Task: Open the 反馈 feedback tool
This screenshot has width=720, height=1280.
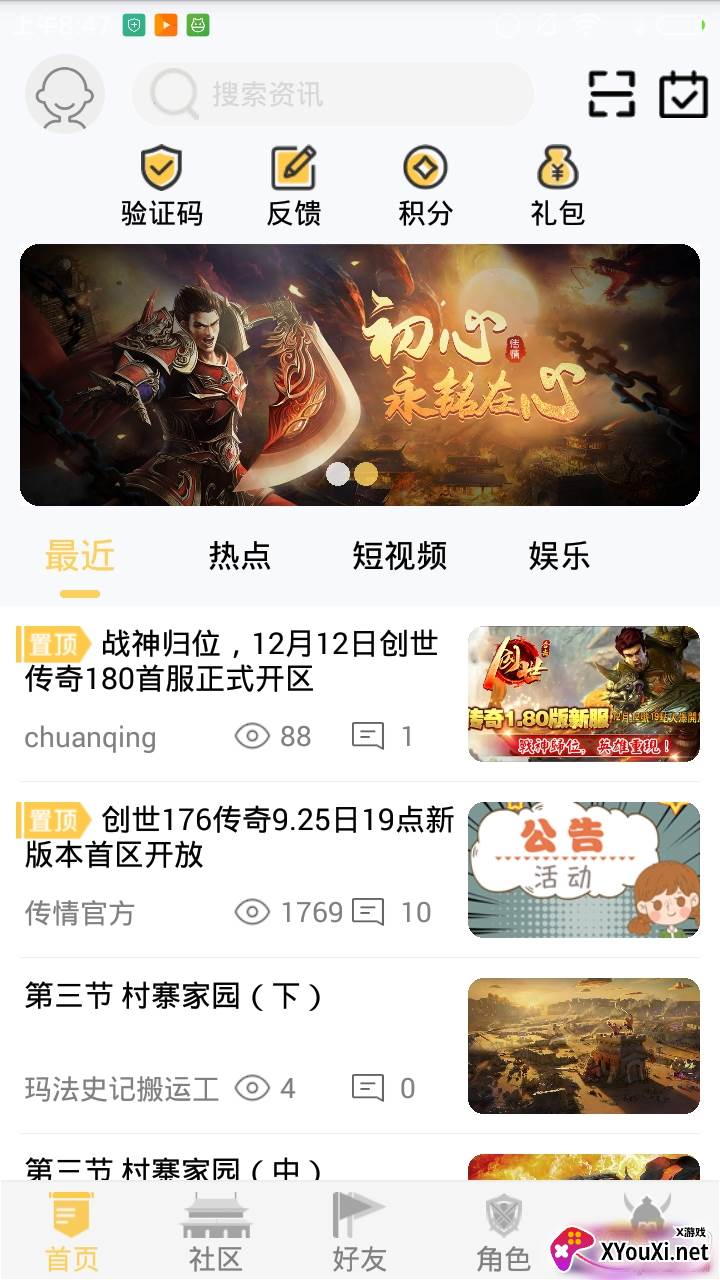Action: [294, 183]
